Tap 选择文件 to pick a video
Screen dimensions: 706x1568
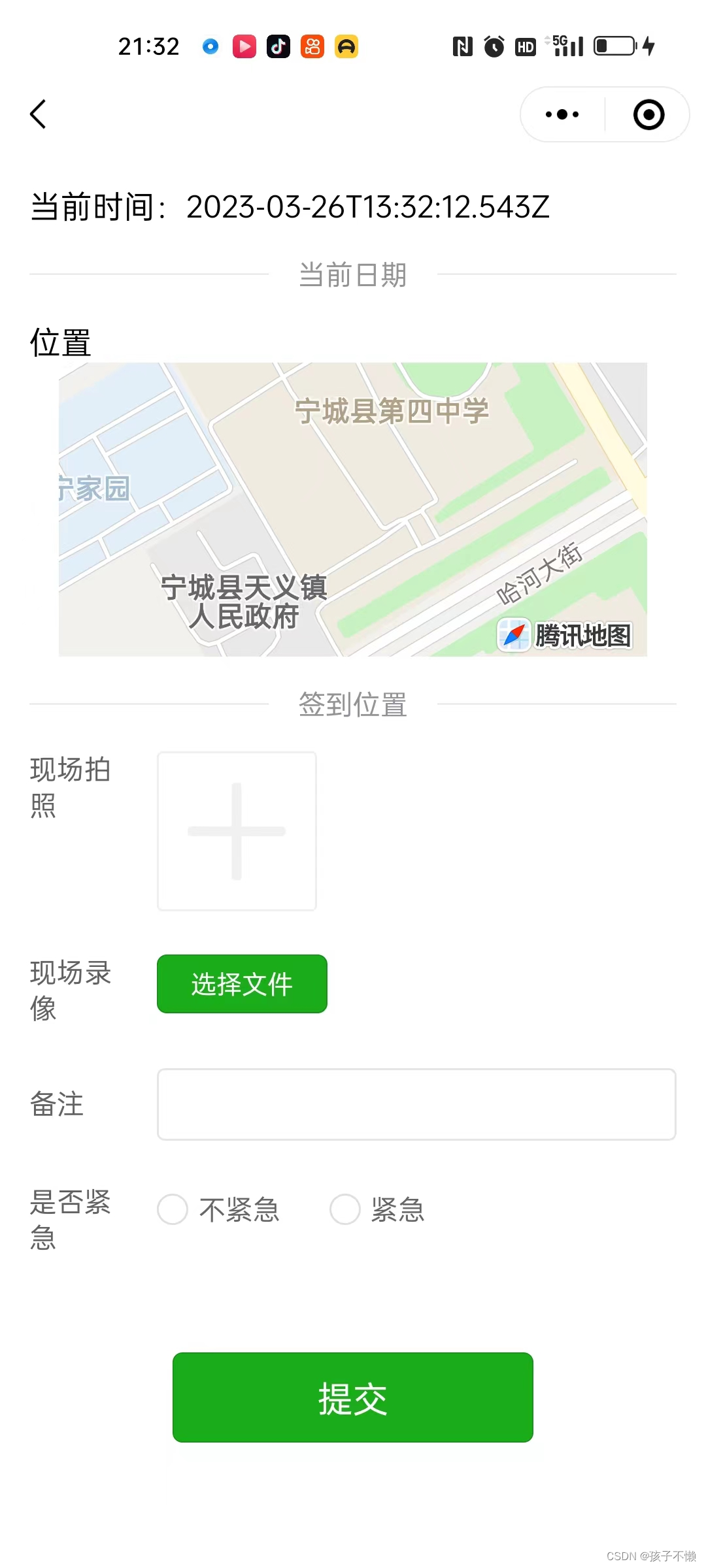tap(242, 984)
